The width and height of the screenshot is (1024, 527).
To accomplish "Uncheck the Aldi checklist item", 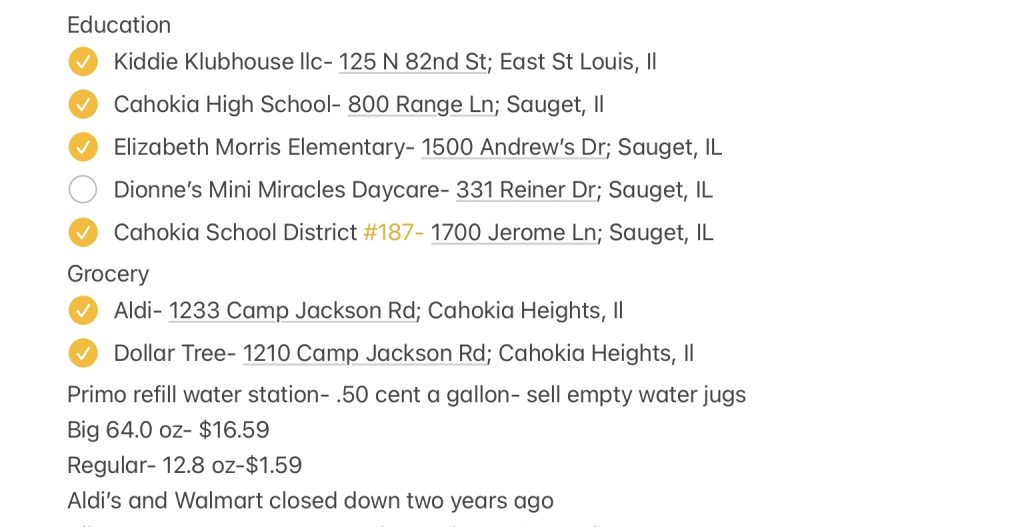I will tap(83, 311).
